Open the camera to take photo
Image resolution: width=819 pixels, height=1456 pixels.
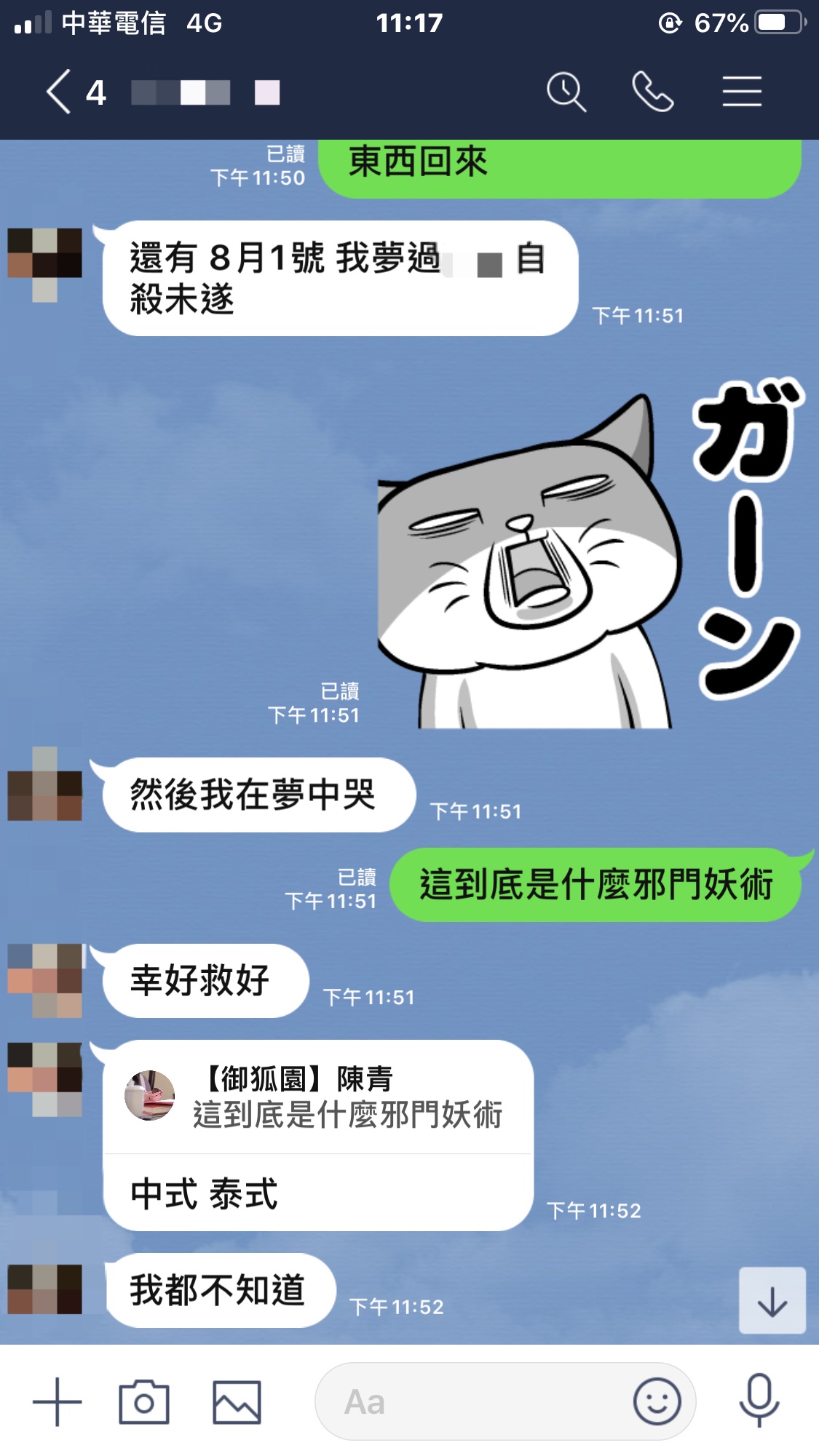[144, 1401]
